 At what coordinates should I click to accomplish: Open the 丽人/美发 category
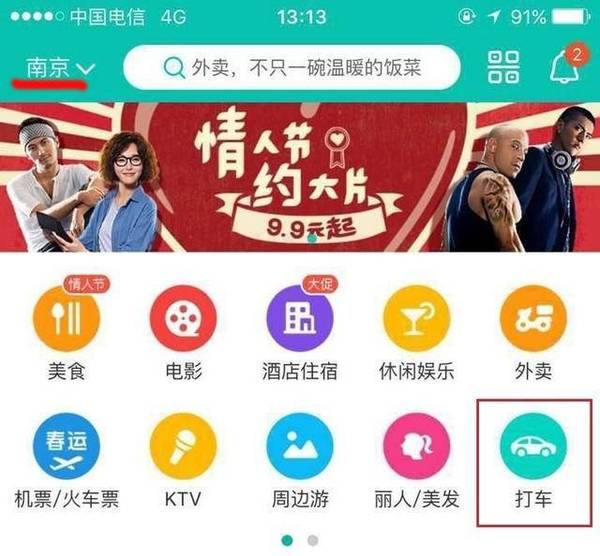tap(417, 450)
